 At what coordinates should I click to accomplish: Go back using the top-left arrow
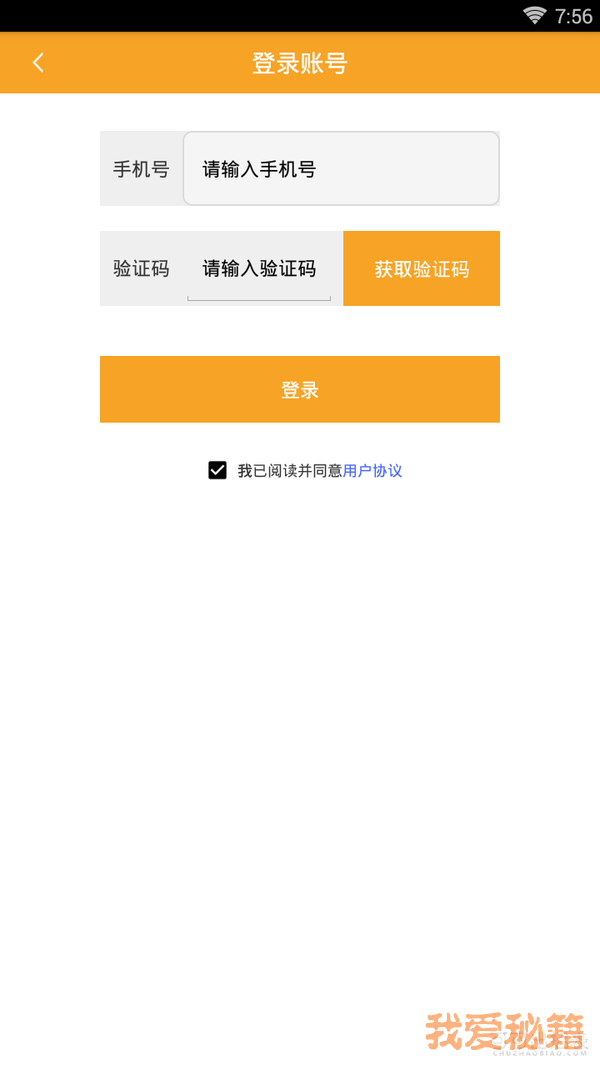(38, 63)
